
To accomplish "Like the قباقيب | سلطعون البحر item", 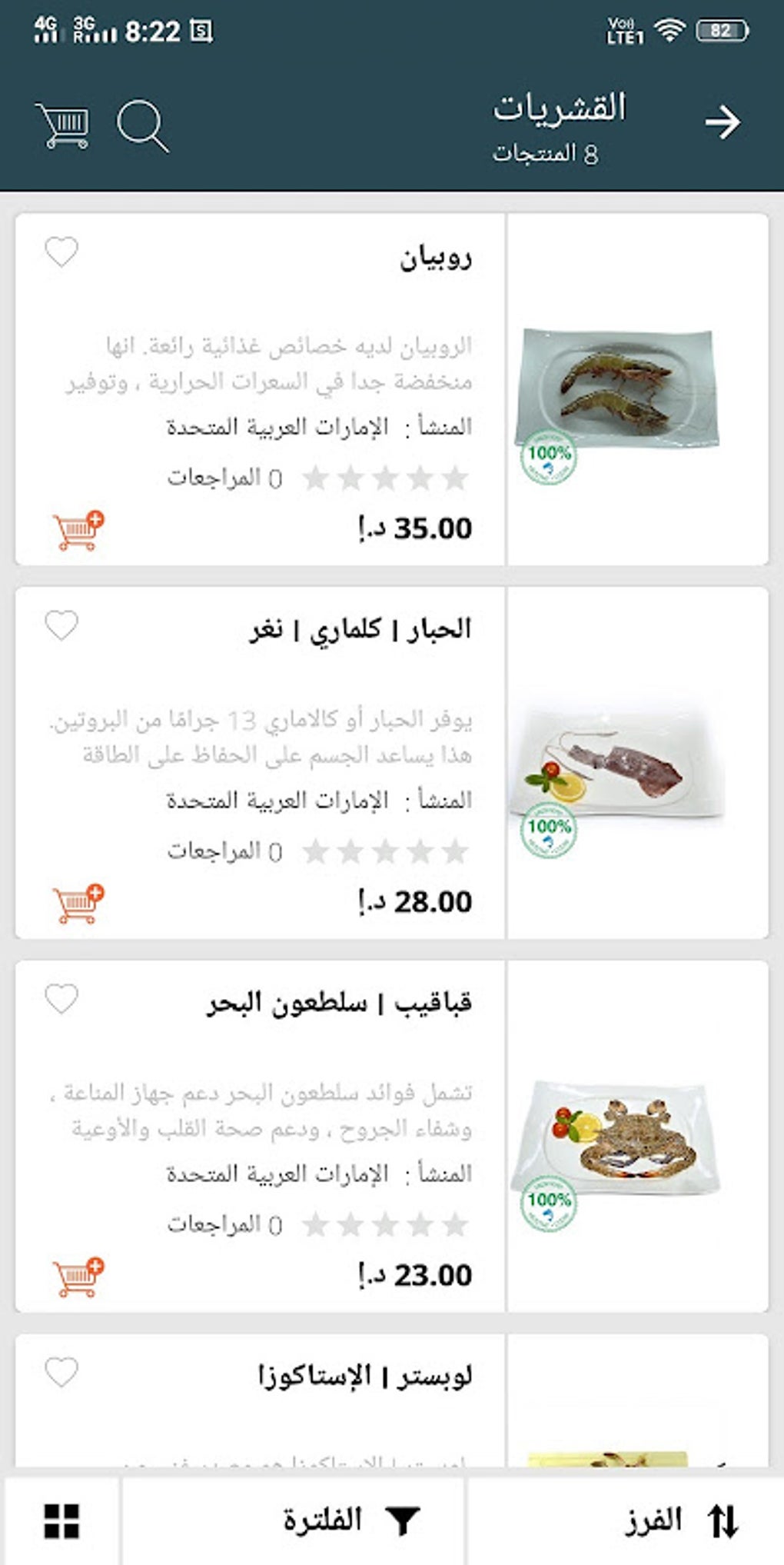I will click(x=61, y=998).
